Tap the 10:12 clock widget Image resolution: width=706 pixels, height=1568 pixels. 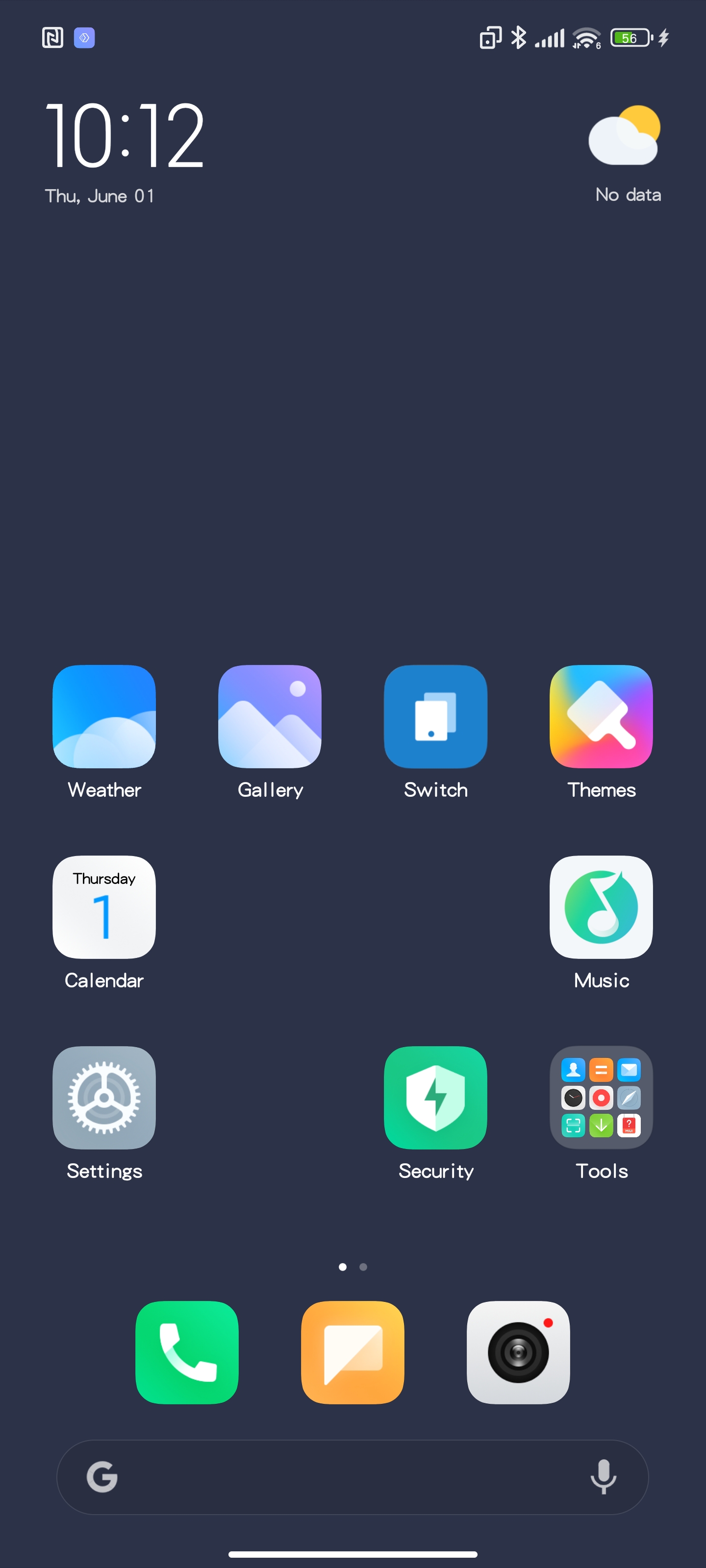click(x=125, y=135)
